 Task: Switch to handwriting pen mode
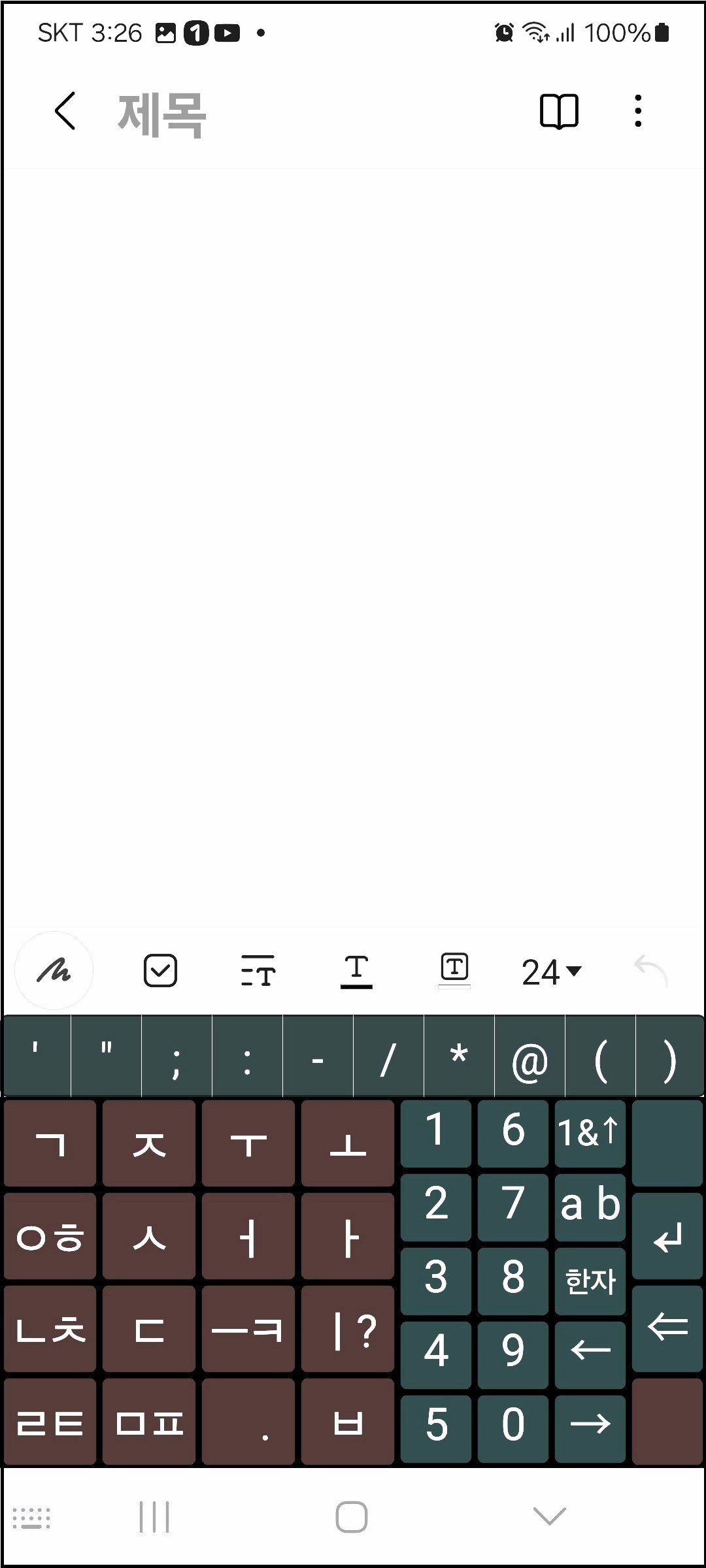click(x=54, y=970)
